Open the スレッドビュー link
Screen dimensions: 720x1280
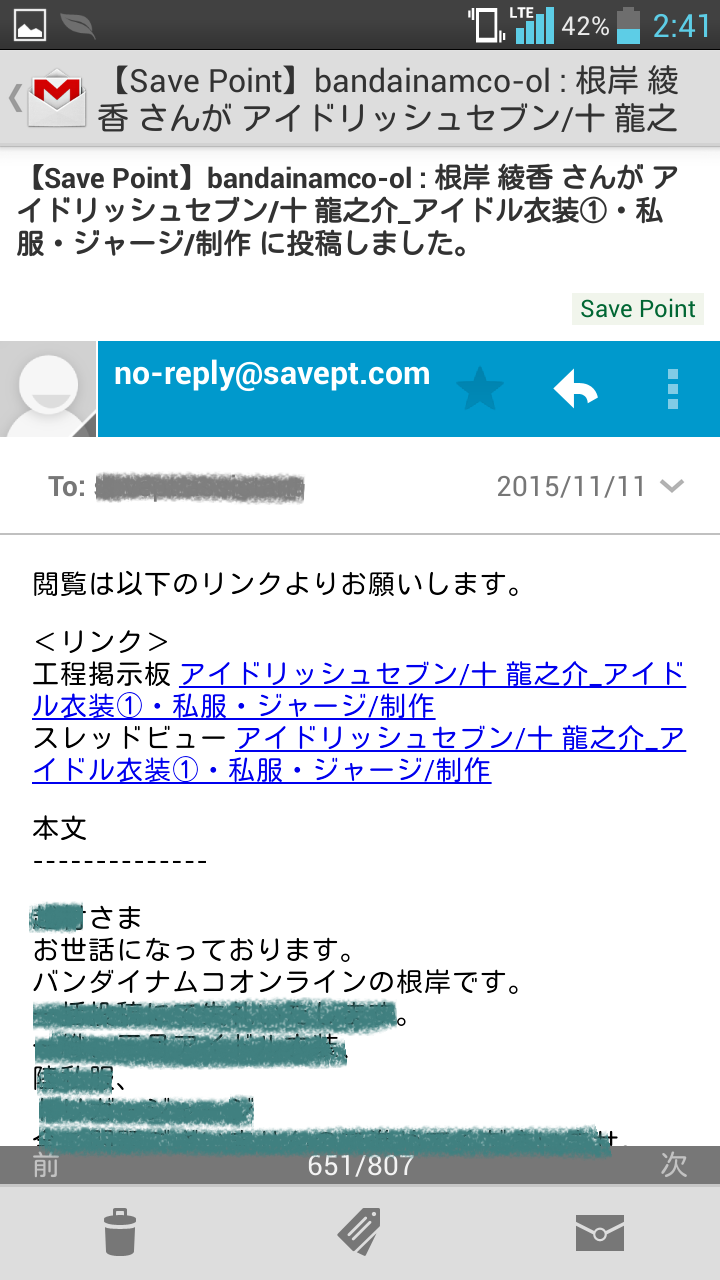pyautogui.click(x=460, y=754)
